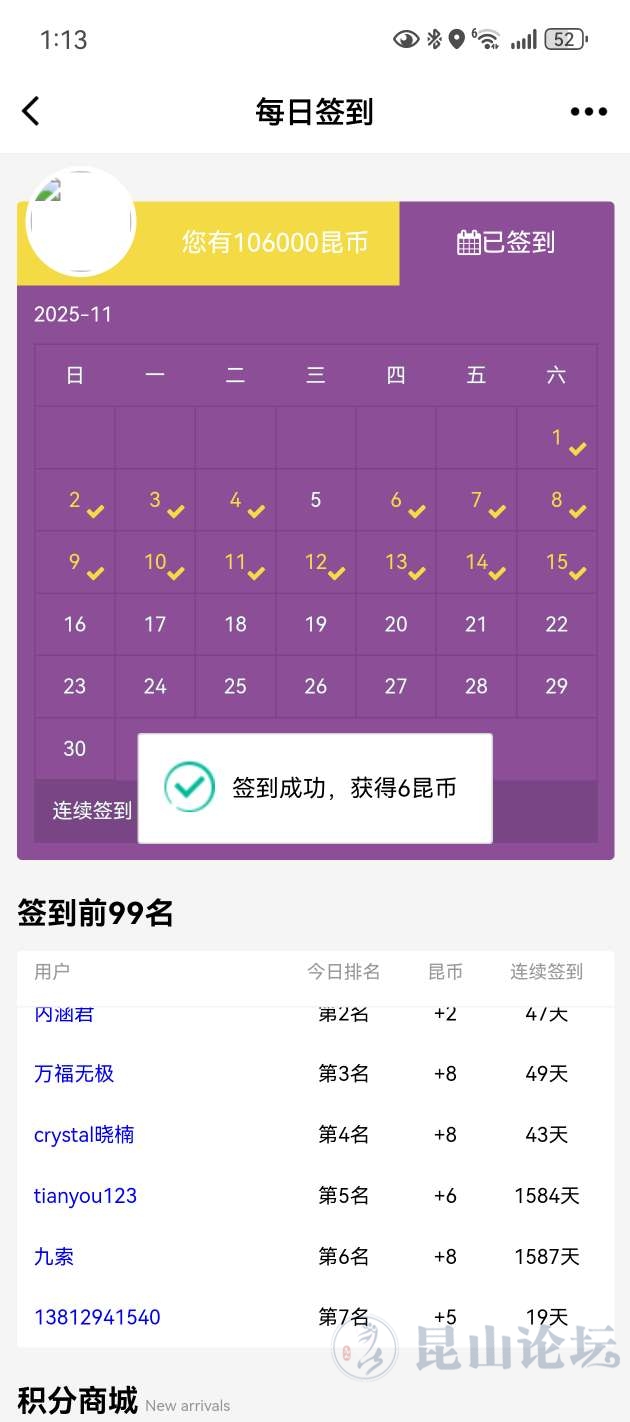Open the profile avatar picture
Image resolution: width=630 pixels, height=1422 pixels.
coord(80,222)
